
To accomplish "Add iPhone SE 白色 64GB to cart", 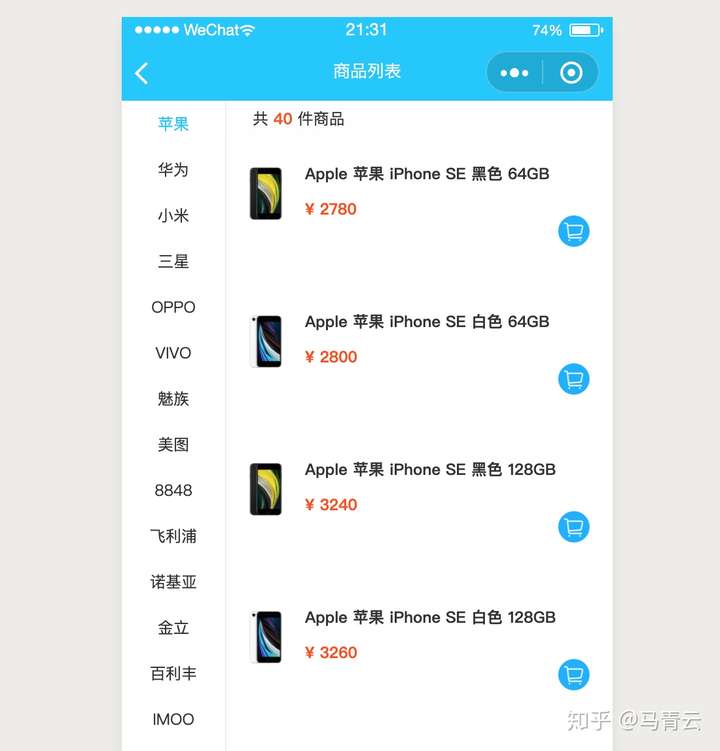I will point(573,379).
